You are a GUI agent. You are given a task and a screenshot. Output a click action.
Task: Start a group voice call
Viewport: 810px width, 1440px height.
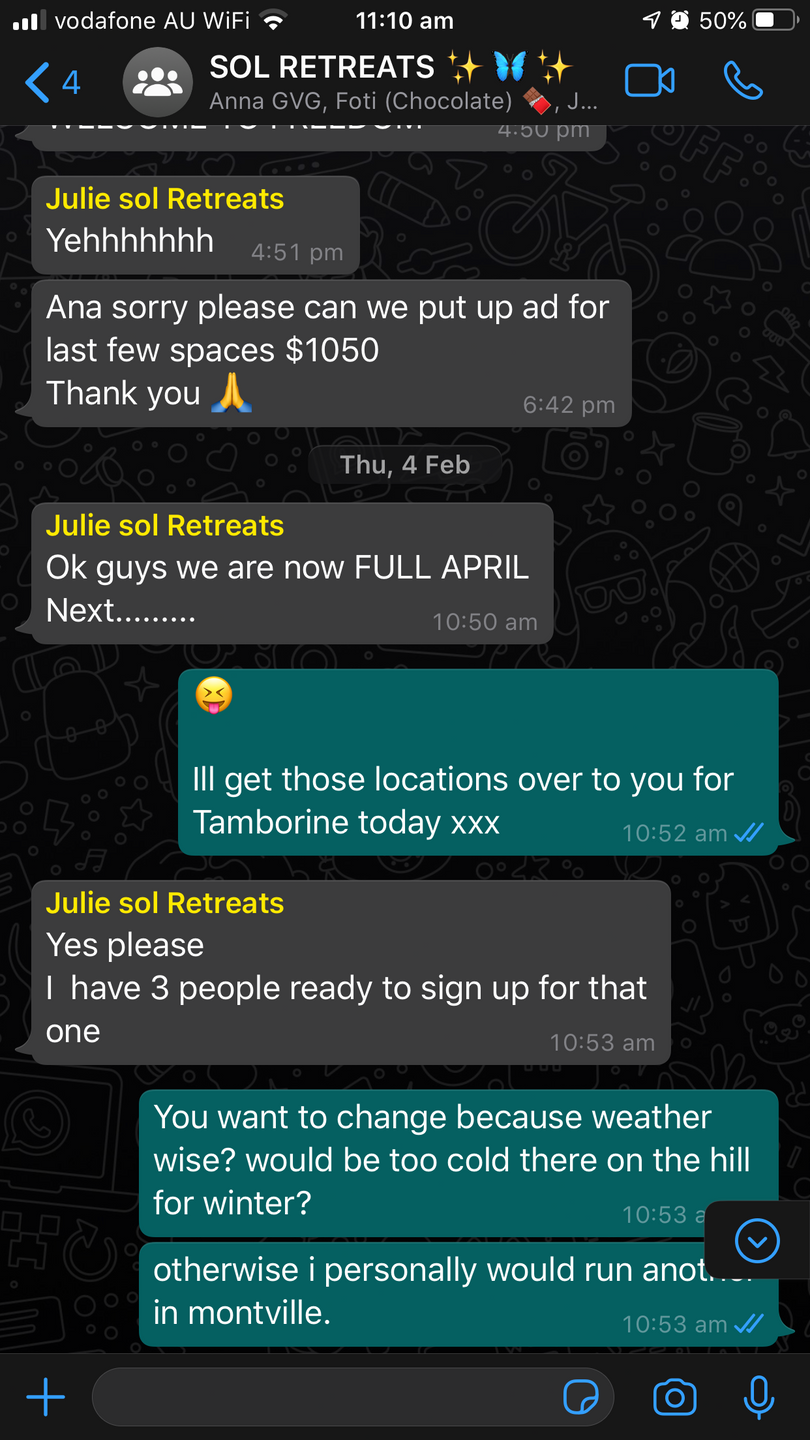pyautogui.click(x=743, y=82)
